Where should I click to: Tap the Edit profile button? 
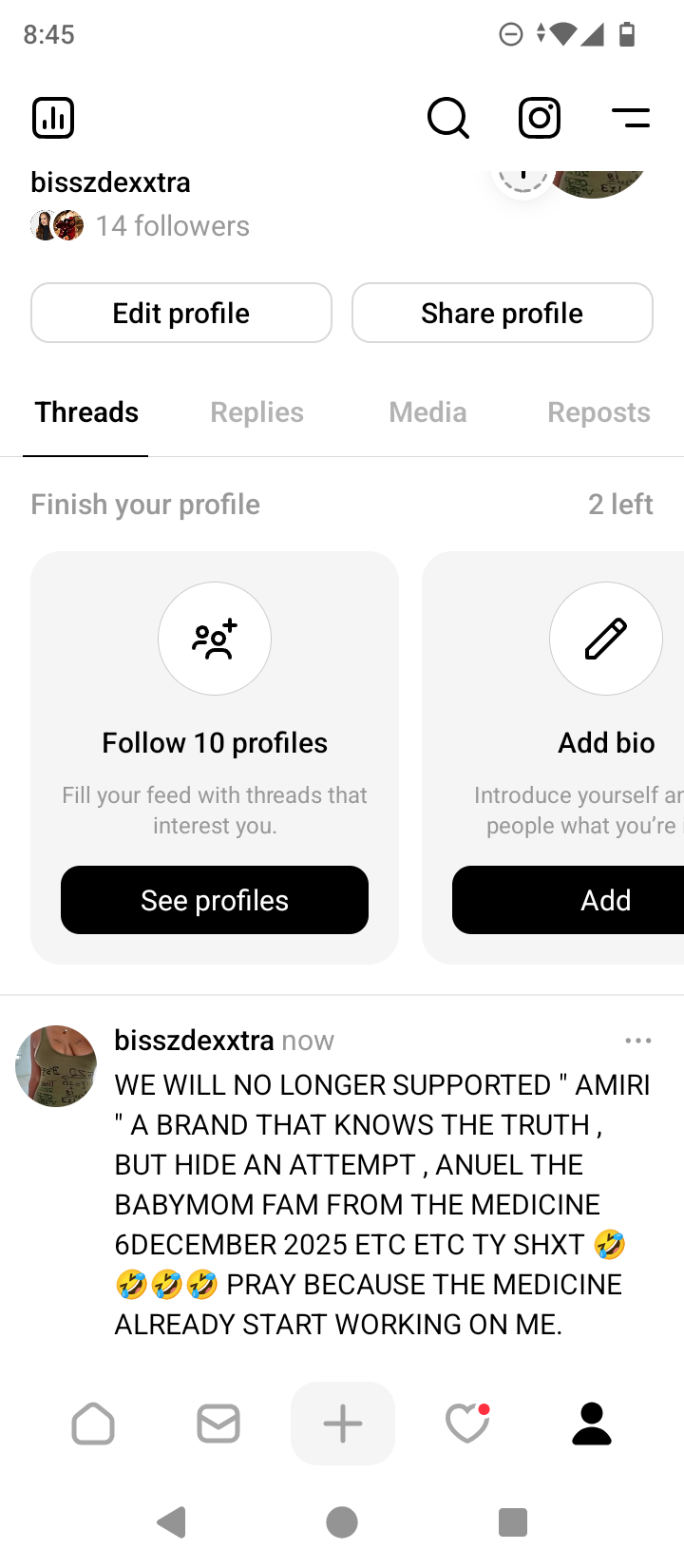pos(181,313)
